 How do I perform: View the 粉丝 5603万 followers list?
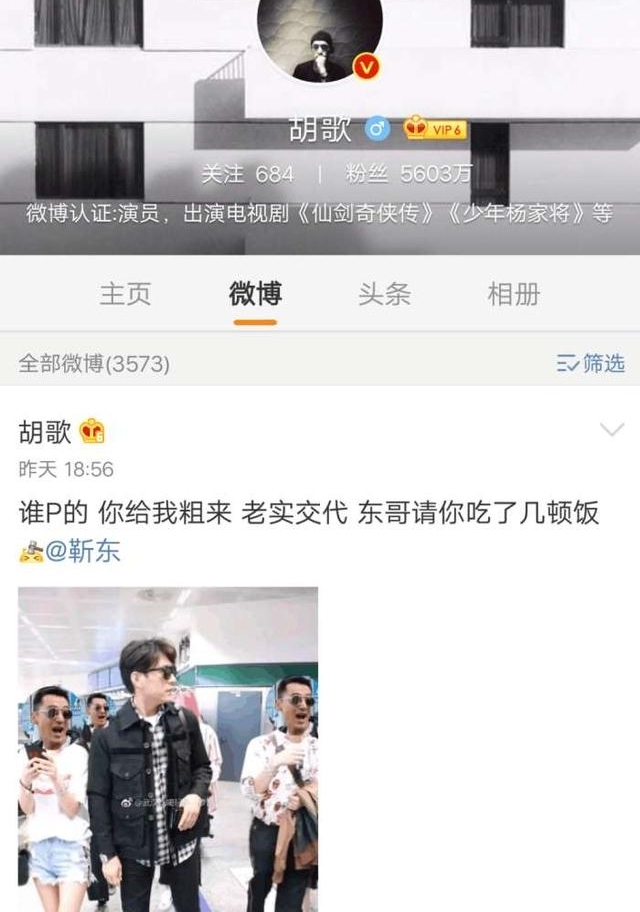(409, 174)
